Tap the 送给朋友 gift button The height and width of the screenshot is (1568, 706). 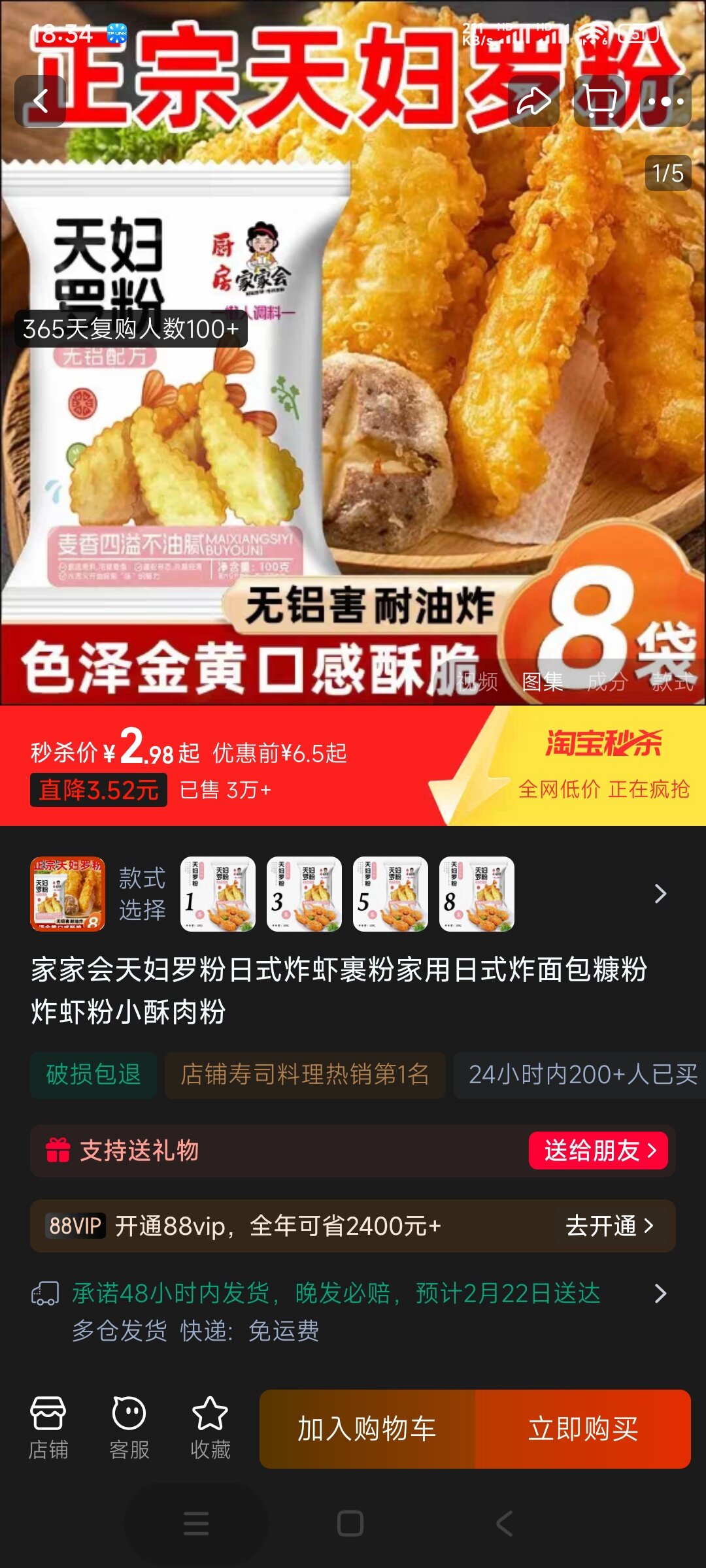tap(598, 1151)
